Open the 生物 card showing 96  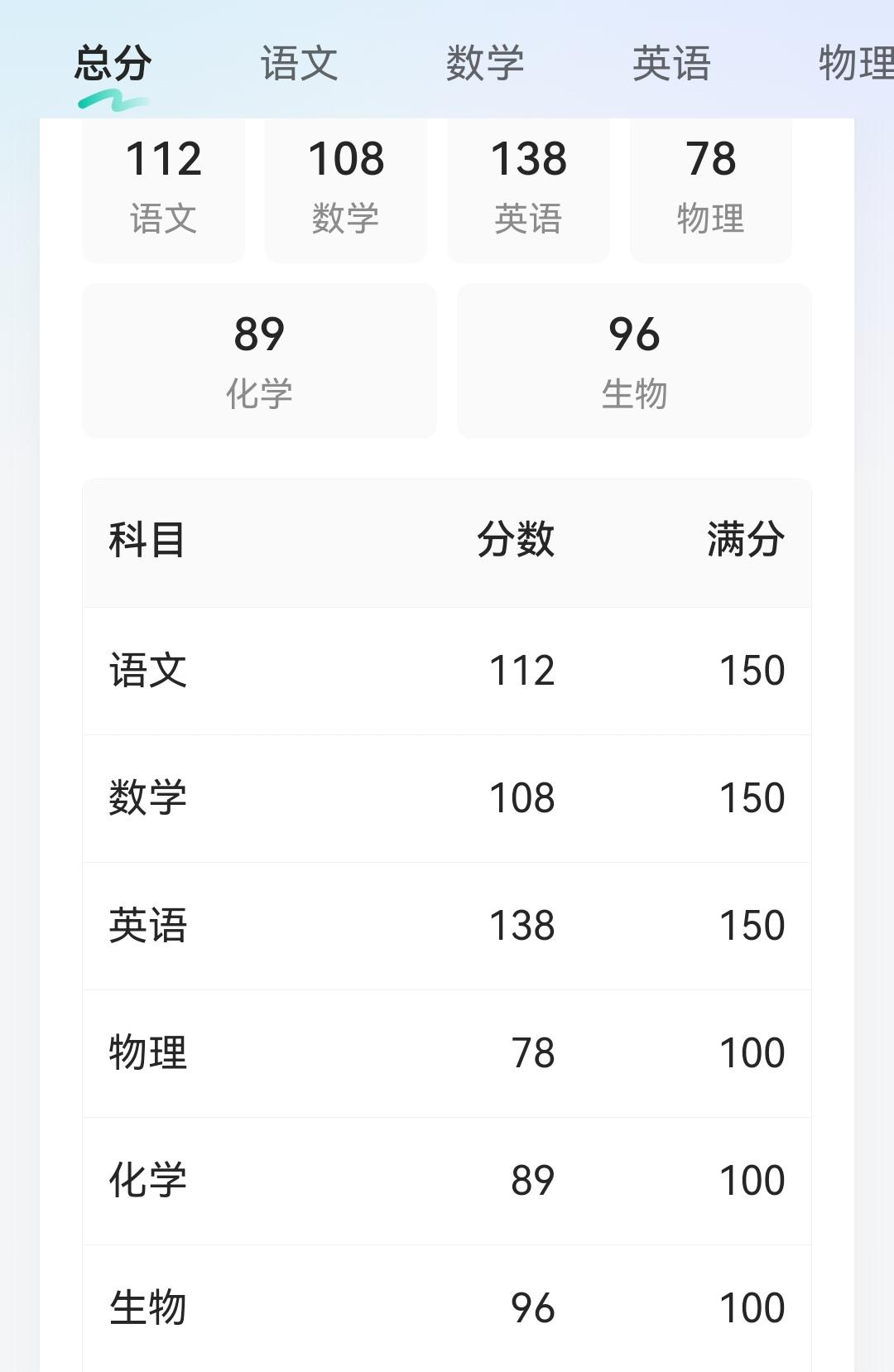[635, 359]
